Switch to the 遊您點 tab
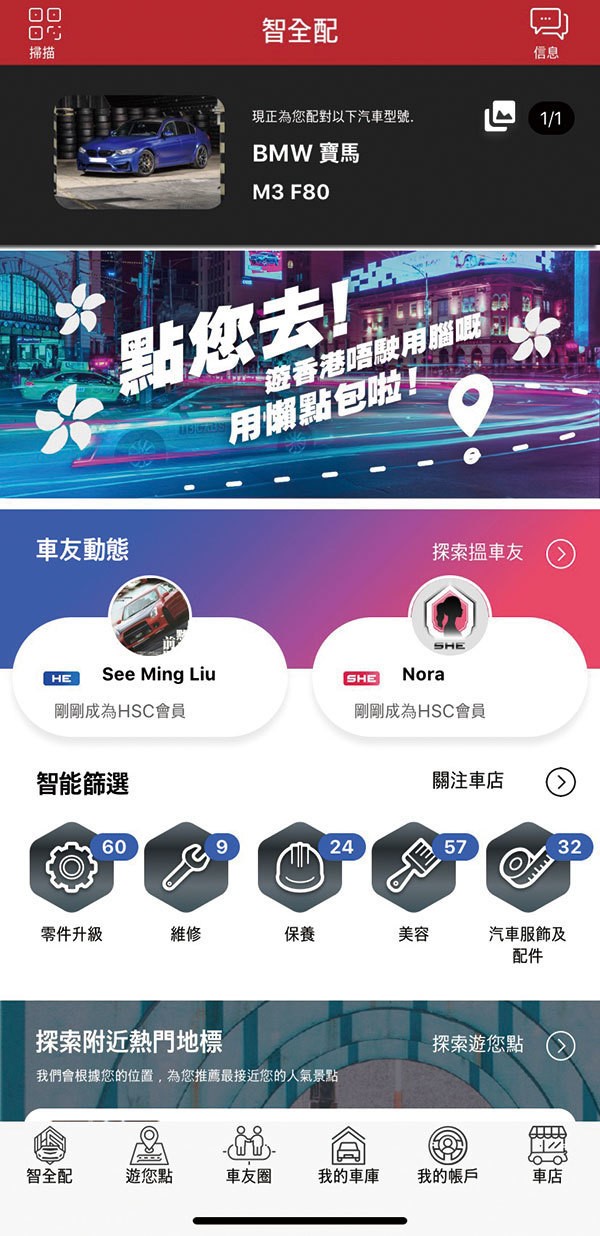The width and height of the screenshot is (600, 1236). pos(149,1157)
